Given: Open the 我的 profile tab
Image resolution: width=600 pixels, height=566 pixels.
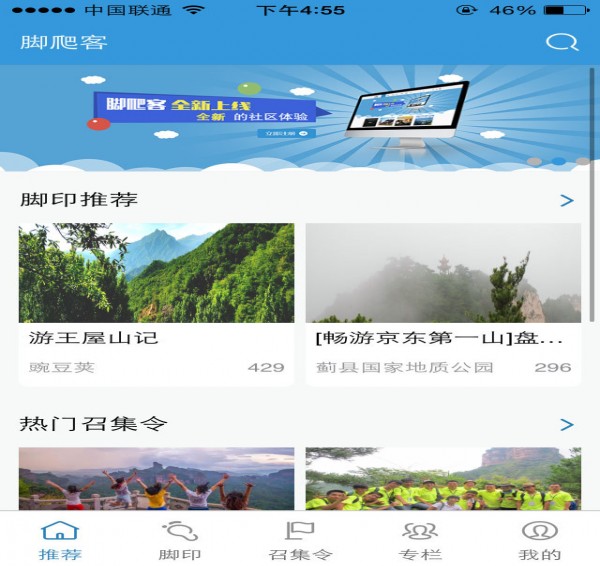Looking at the screenshot, I should click(540, 540).
